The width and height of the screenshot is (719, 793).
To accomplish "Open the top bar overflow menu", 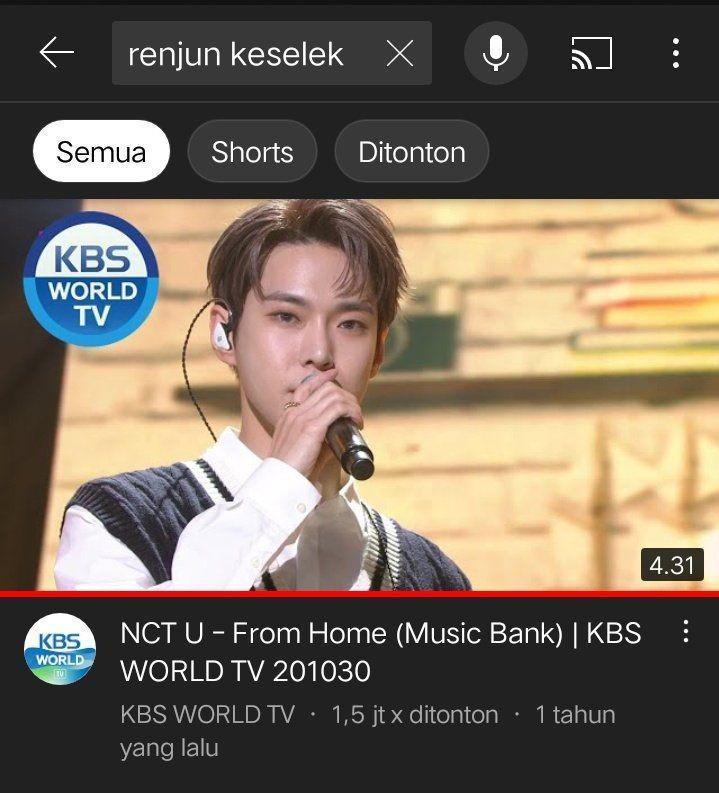I will click(x=676, y=53).
